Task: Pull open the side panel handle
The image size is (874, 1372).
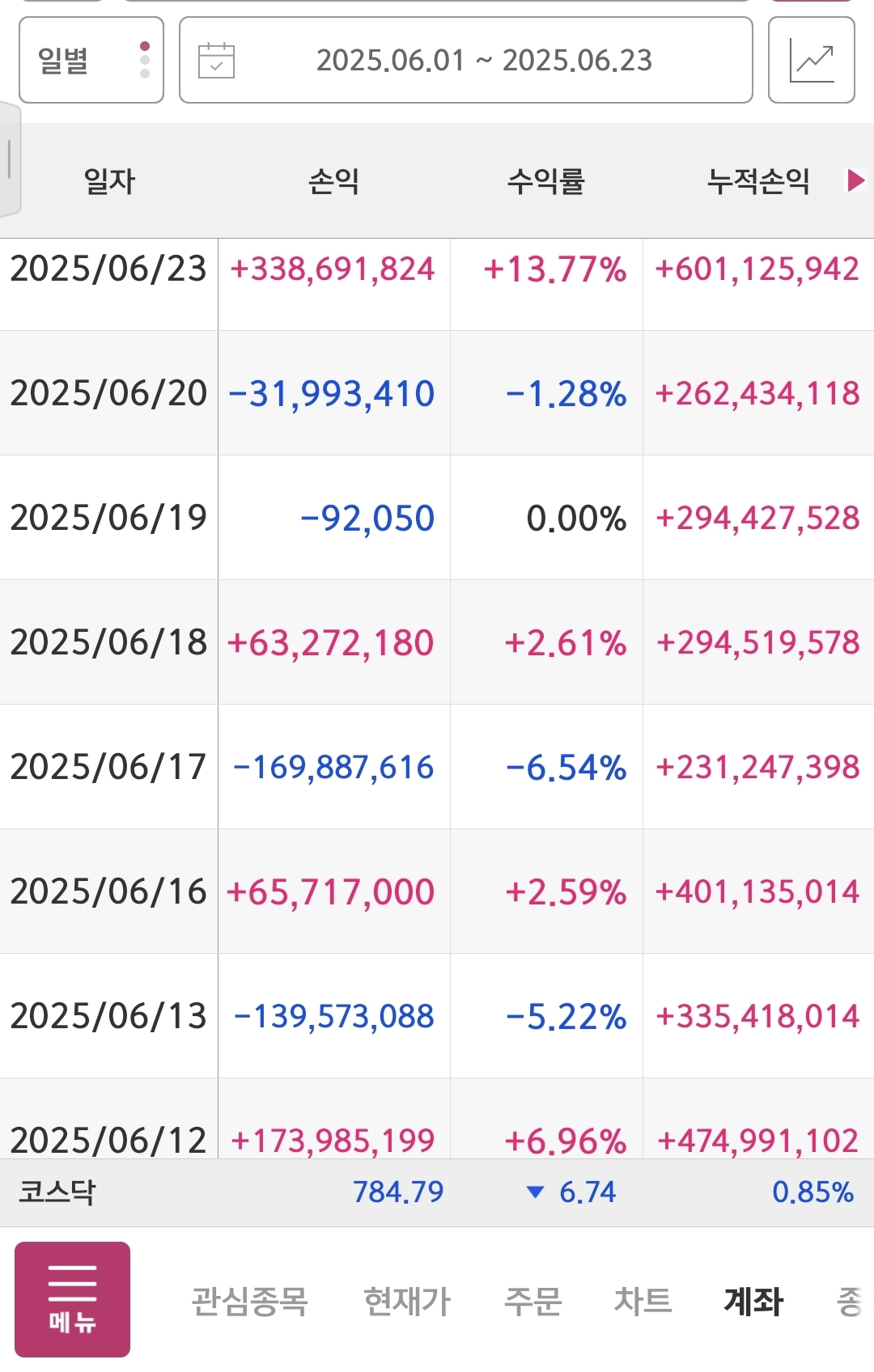Action: (10, 159)
